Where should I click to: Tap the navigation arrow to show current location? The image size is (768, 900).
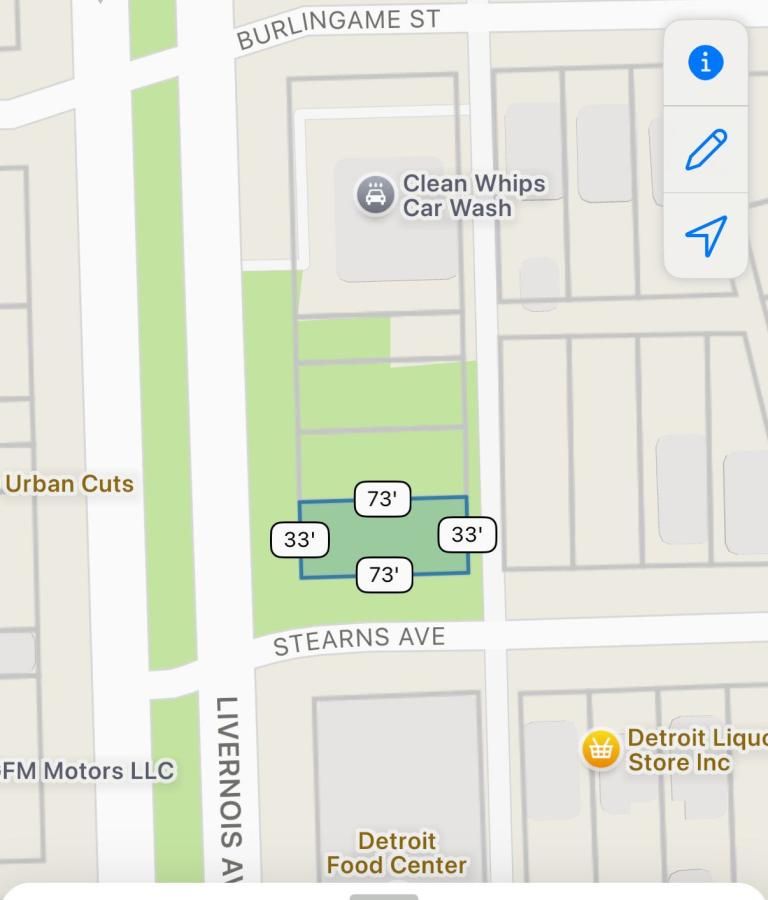tap(706, 235)
